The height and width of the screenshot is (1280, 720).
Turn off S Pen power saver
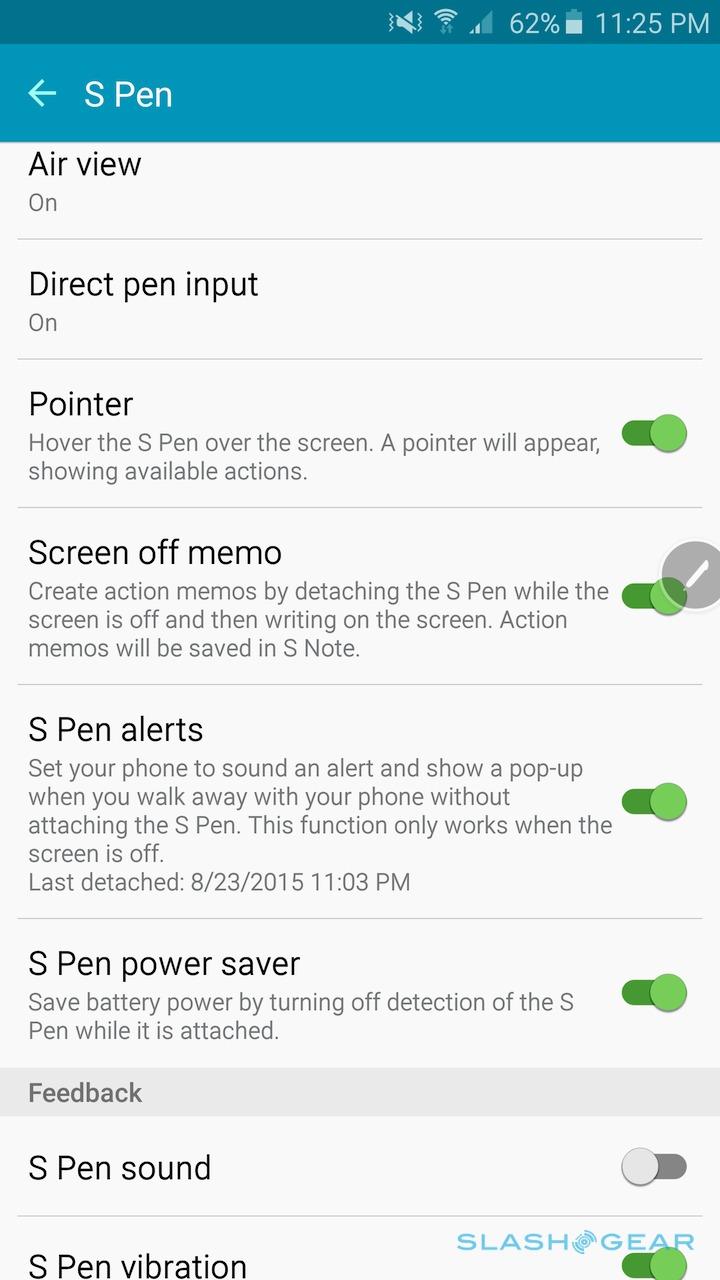[x=654, y=992]
